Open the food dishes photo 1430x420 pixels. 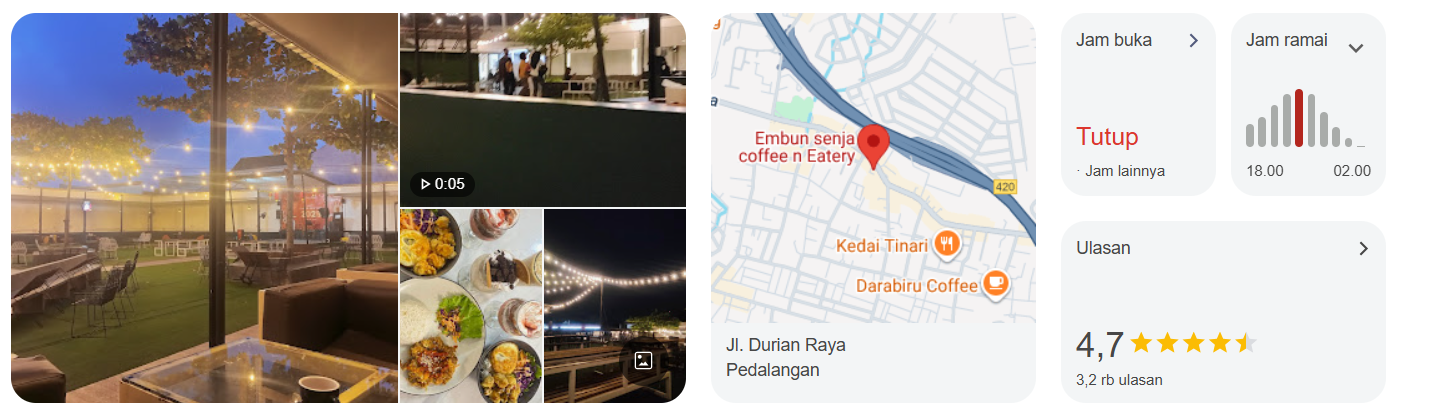click(470, 305)
